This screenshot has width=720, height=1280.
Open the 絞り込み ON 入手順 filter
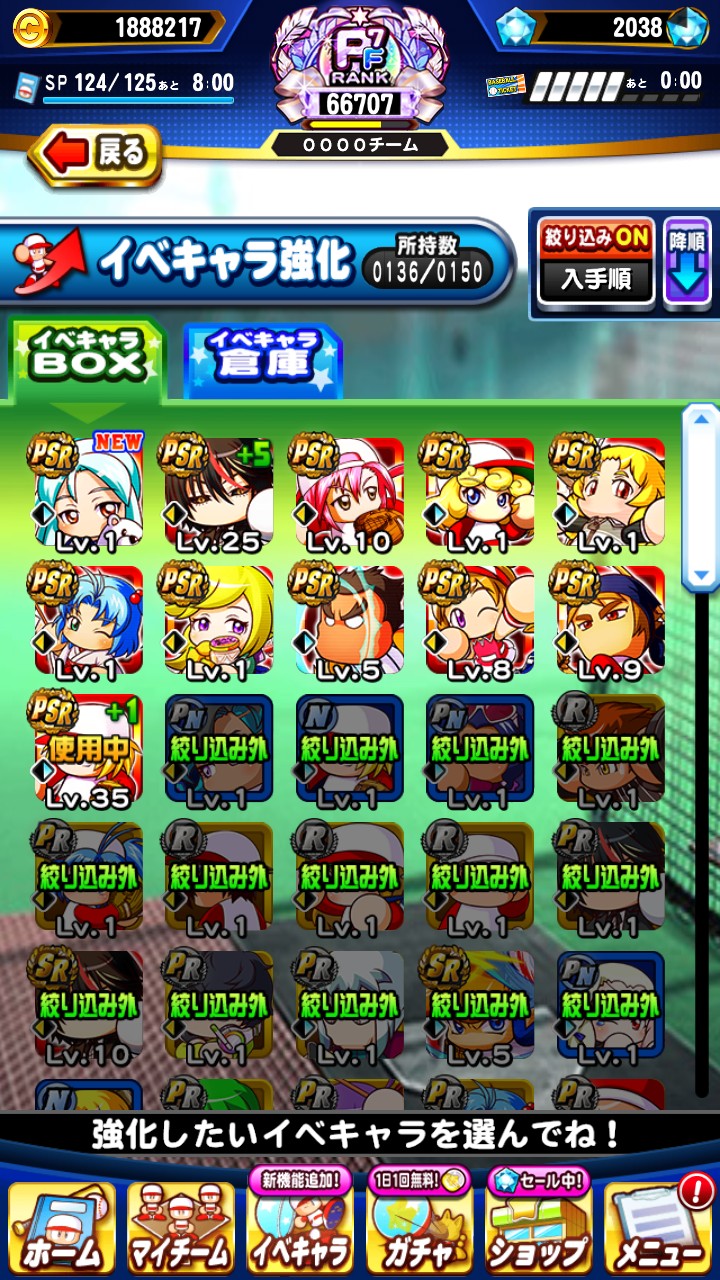pos(596,262)
